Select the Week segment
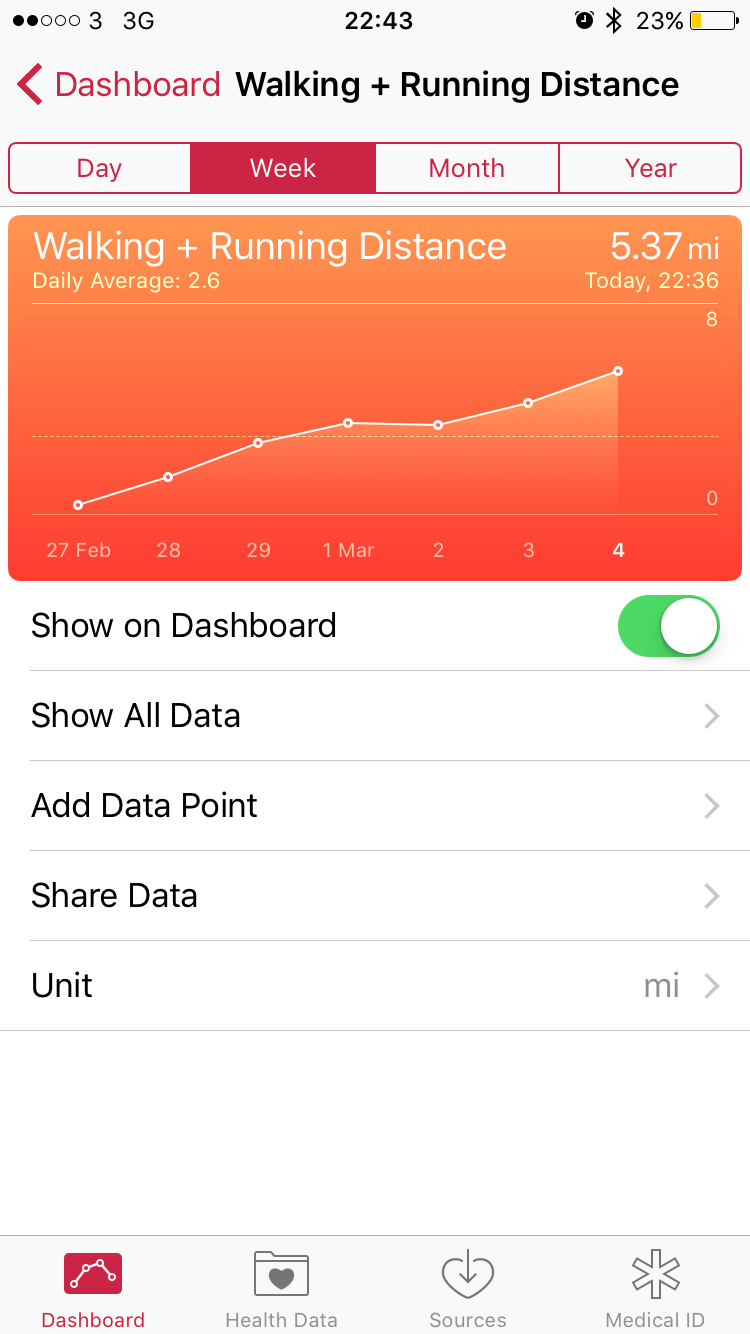 point(283,168)
